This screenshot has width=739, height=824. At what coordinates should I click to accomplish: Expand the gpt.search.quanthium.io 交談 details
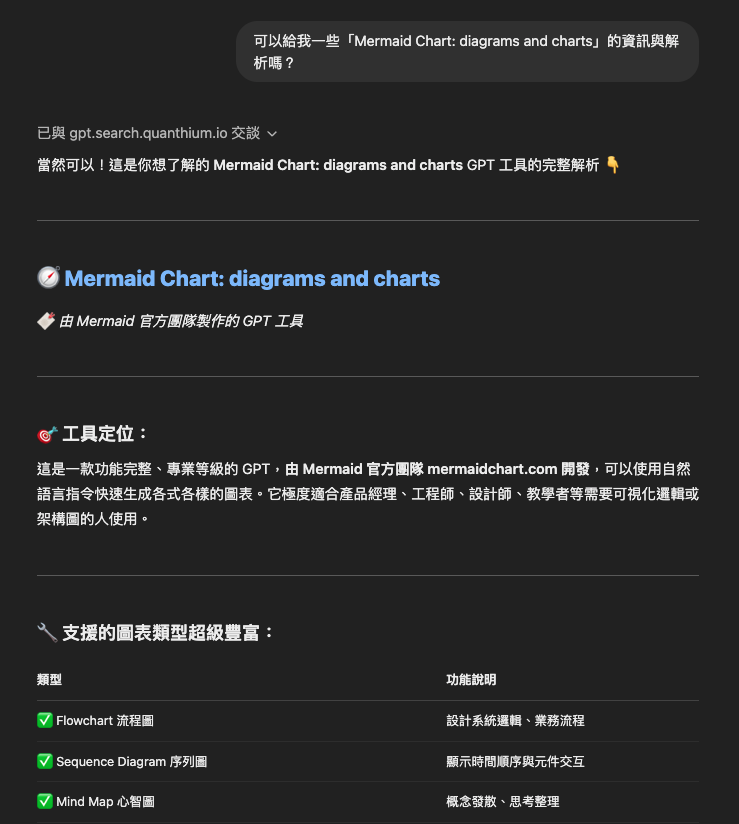pyautogui.click(x=272, y=133)
